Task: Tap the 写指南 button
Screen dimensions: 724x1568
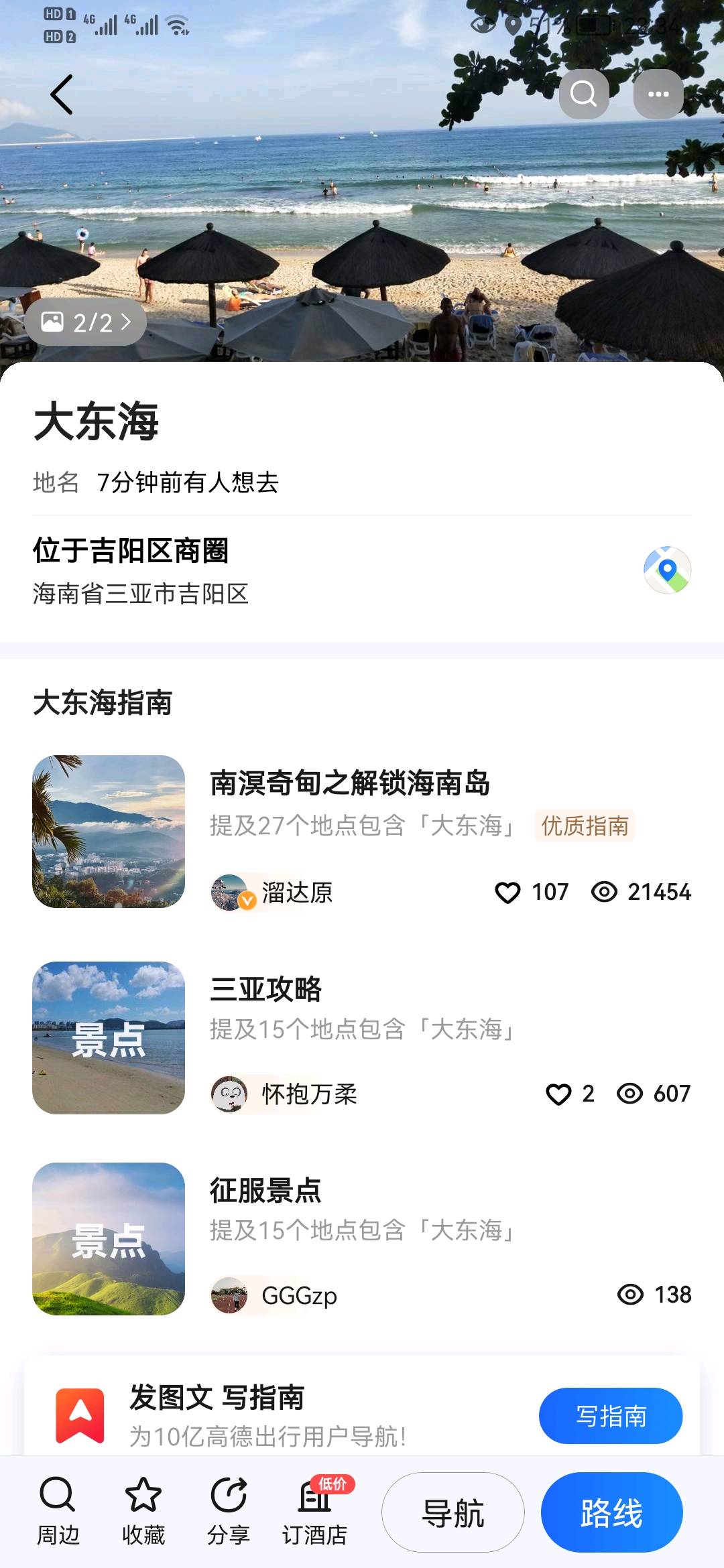Action: (611, 1416)
